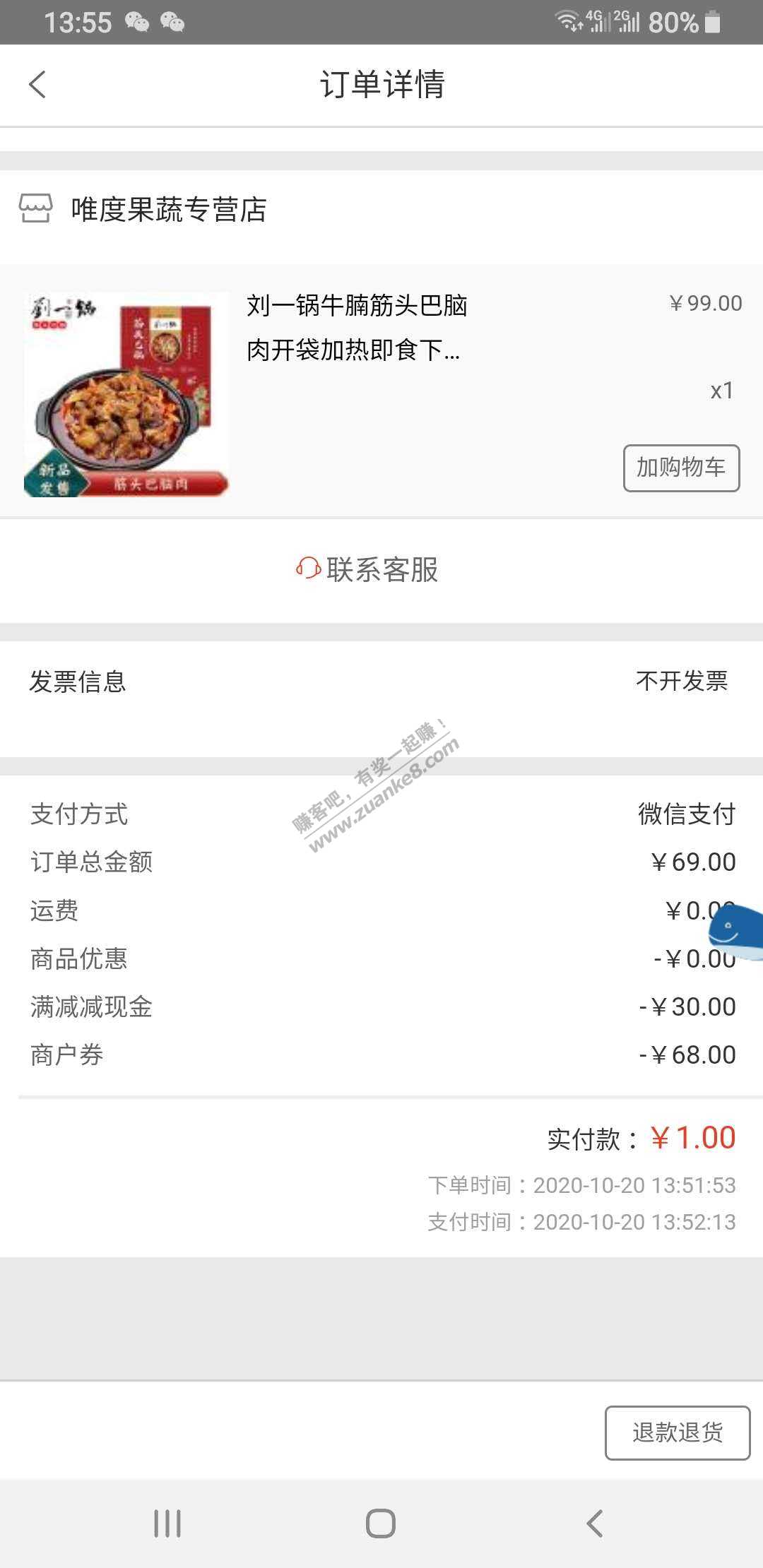Go to the system home screen
Screen dimensions: 763x1568
click(x=381, y=1524)
